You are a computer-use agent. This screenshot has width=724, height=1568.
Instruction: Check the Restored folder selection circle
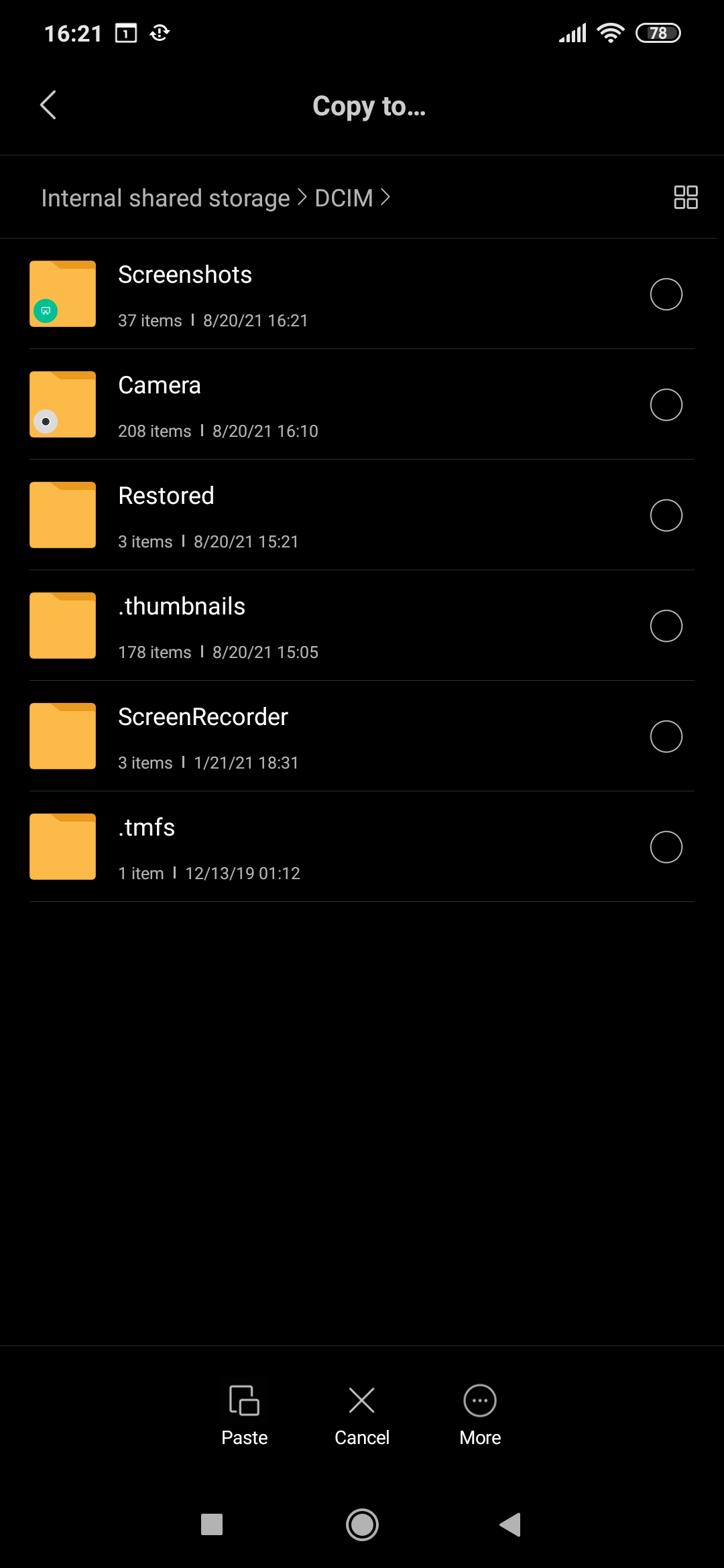[666, 515]
